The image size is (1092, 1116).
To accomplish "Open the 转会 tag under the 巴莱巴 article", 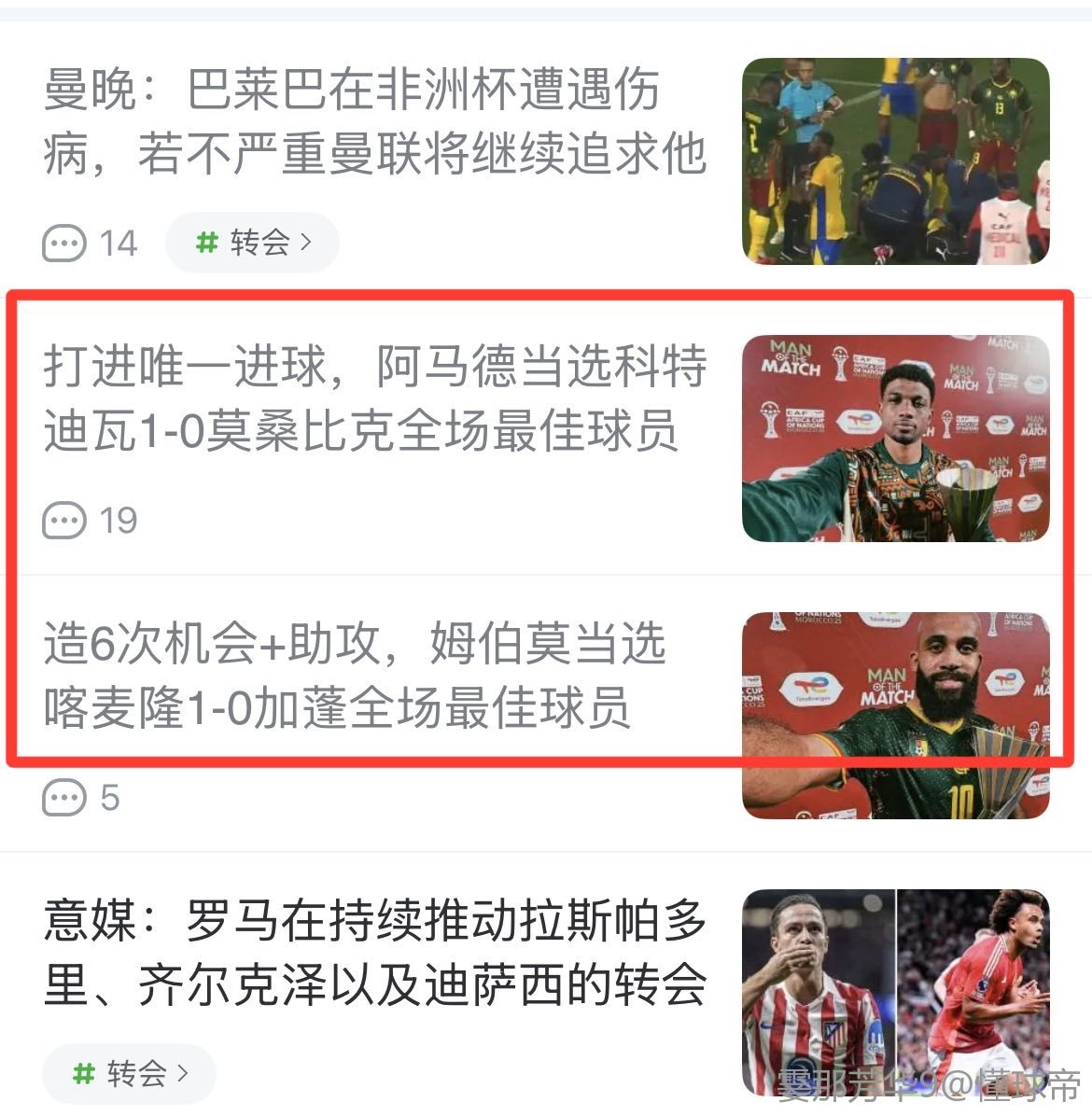I will [x=252, y=243].
